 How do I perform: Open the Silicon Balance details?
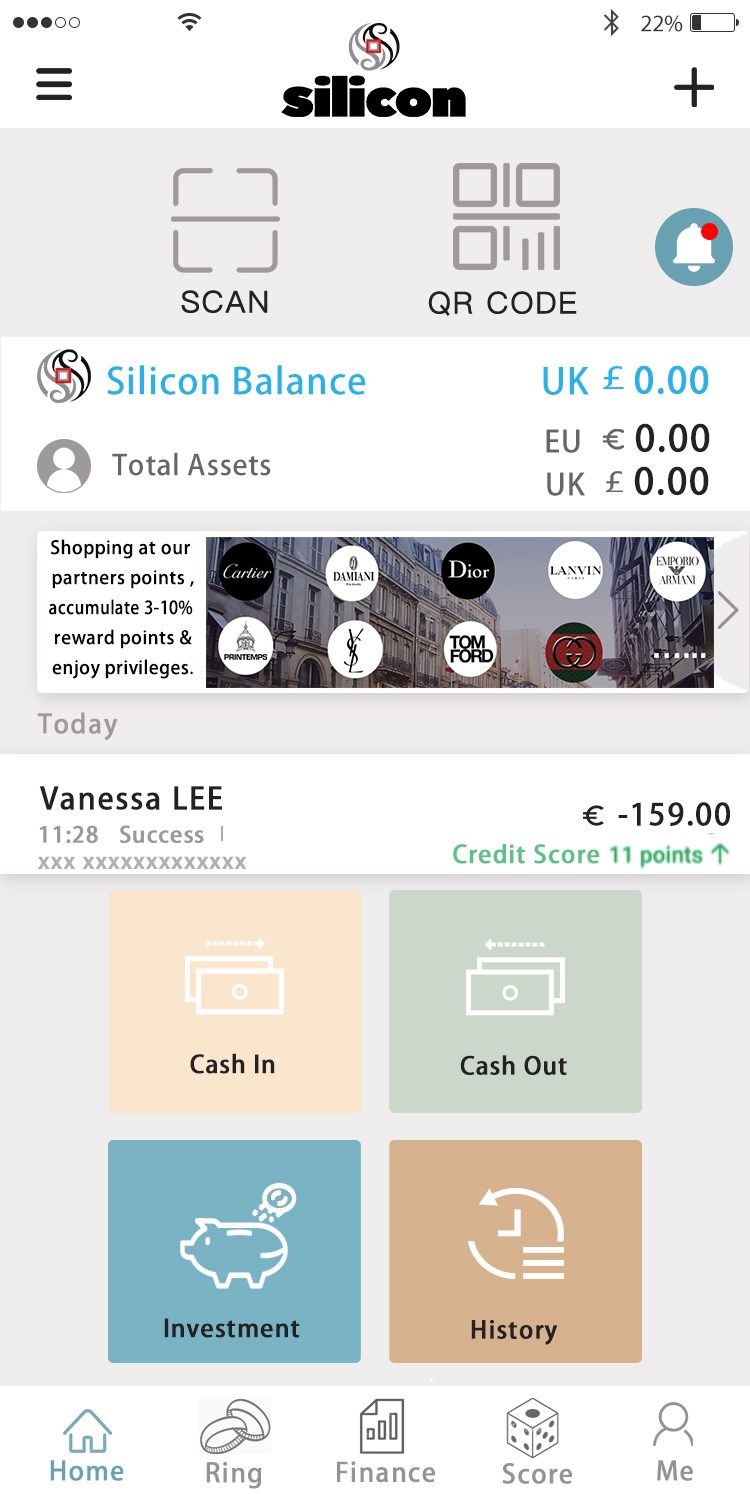[x=236, y=381]
